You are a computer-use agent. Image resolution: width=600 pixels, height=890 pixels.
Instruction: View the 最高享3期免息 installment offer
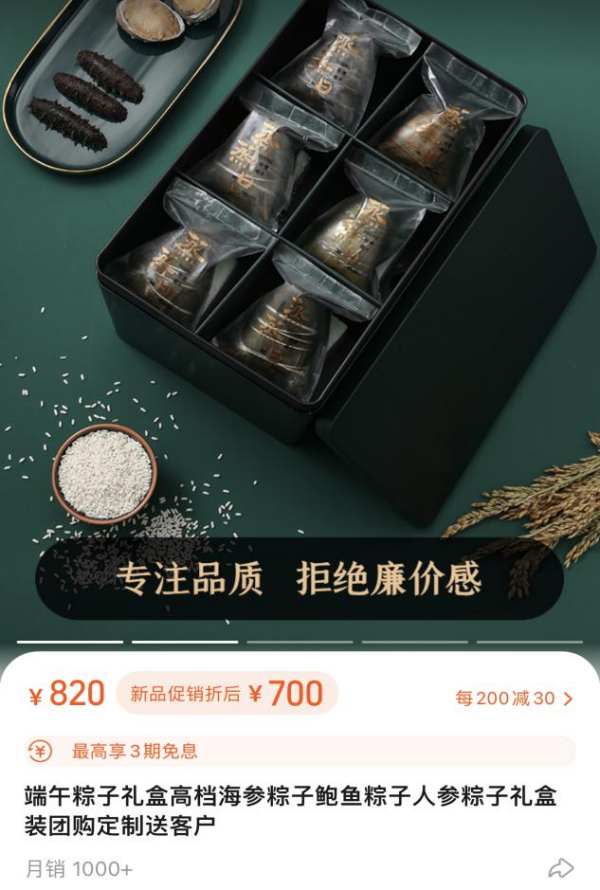(134, 751)
